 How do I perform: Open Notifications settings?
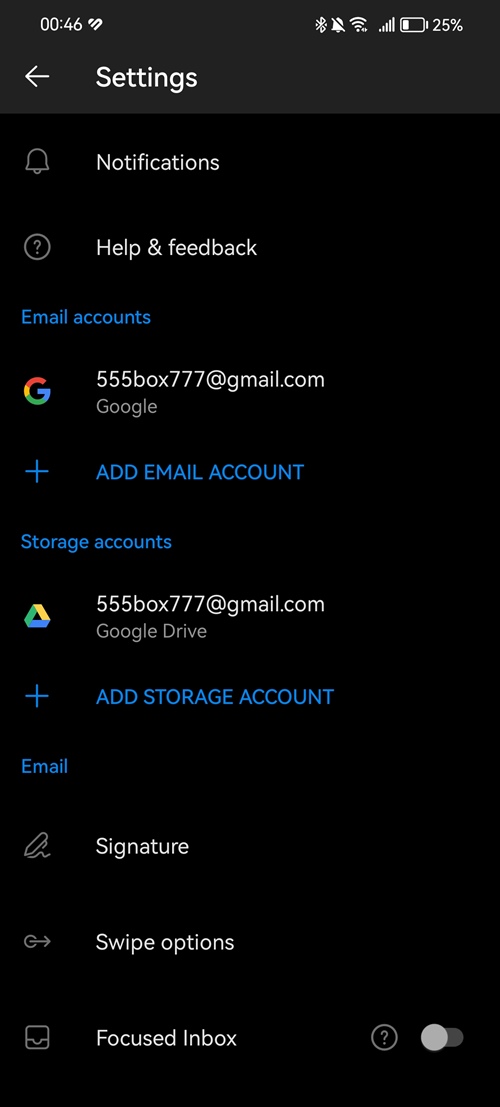[250, 162]
